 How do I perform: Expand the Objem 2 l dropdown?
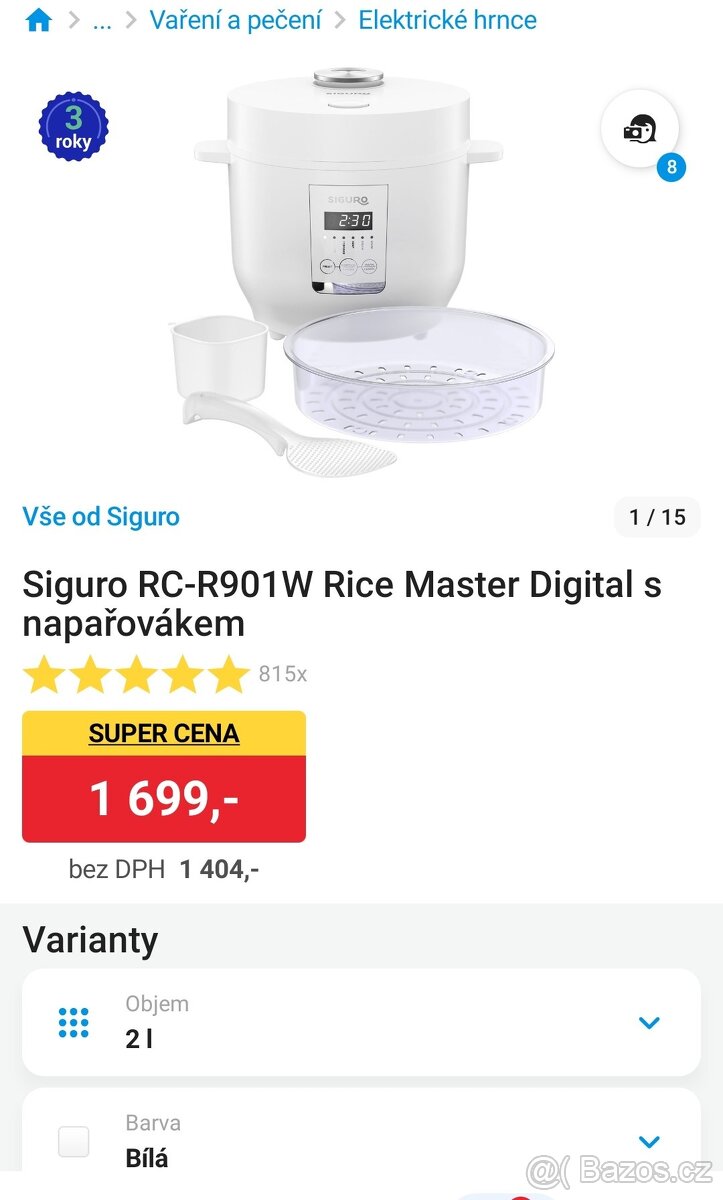click(x=649, y=1022)
